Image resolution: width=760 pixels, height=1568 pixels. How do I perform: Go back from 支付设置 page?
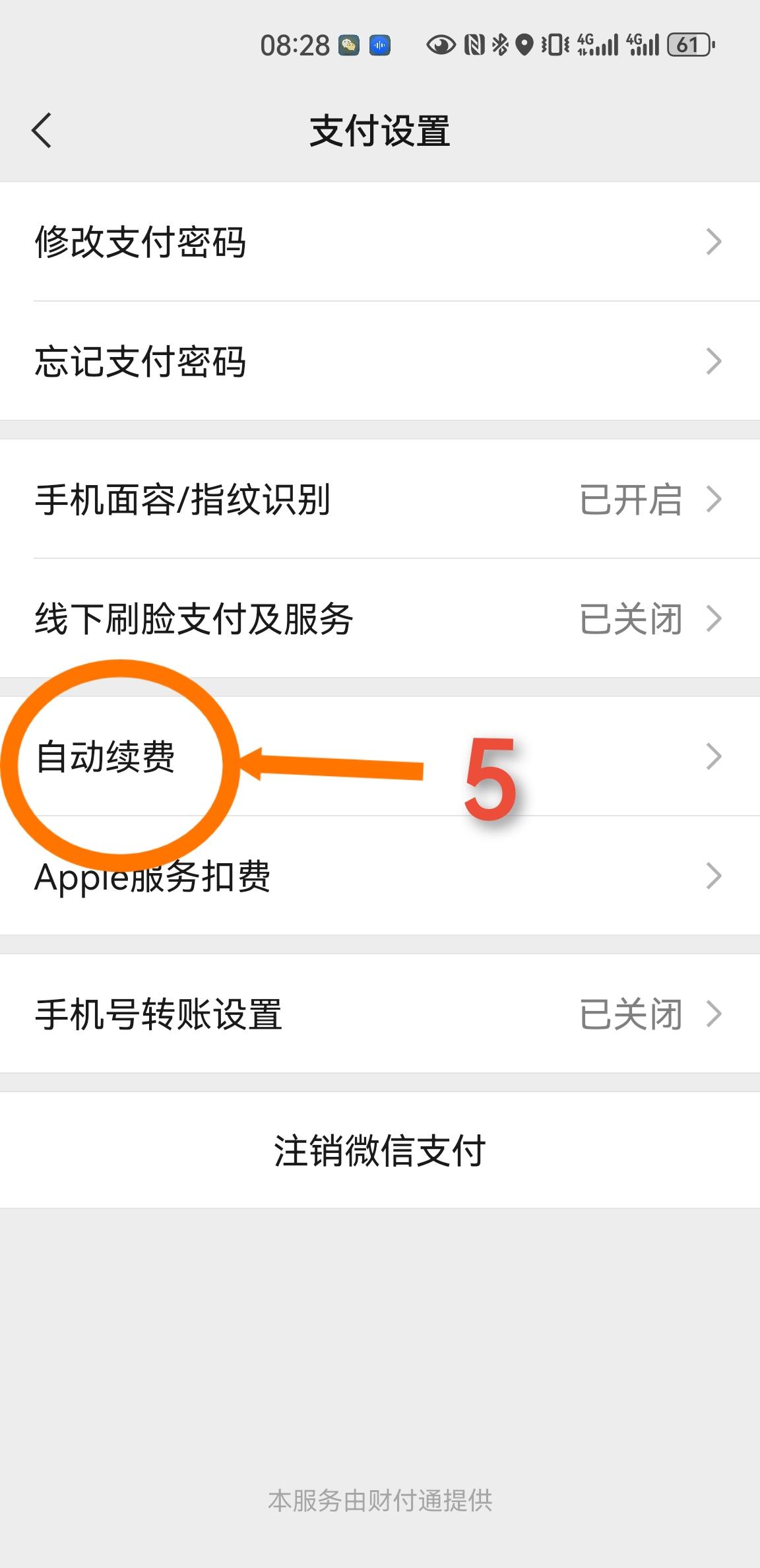coord(42,130)
